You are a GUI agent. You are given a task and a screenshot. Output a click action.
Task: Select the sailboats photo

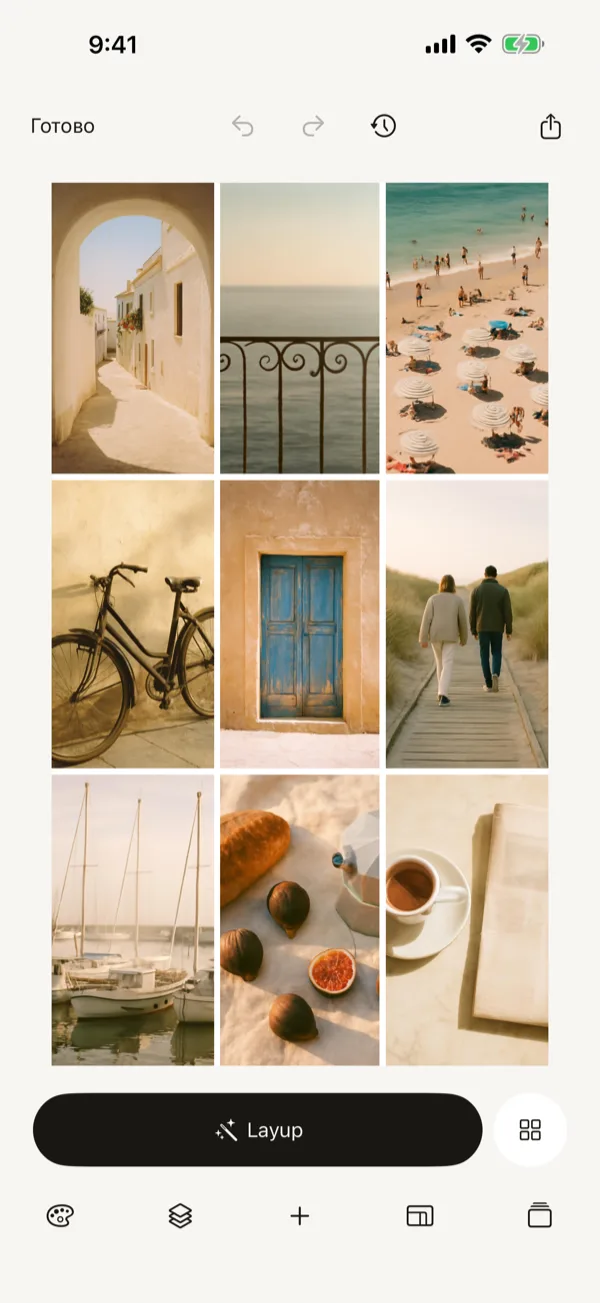pyautogui.click(x=133, y=920)
